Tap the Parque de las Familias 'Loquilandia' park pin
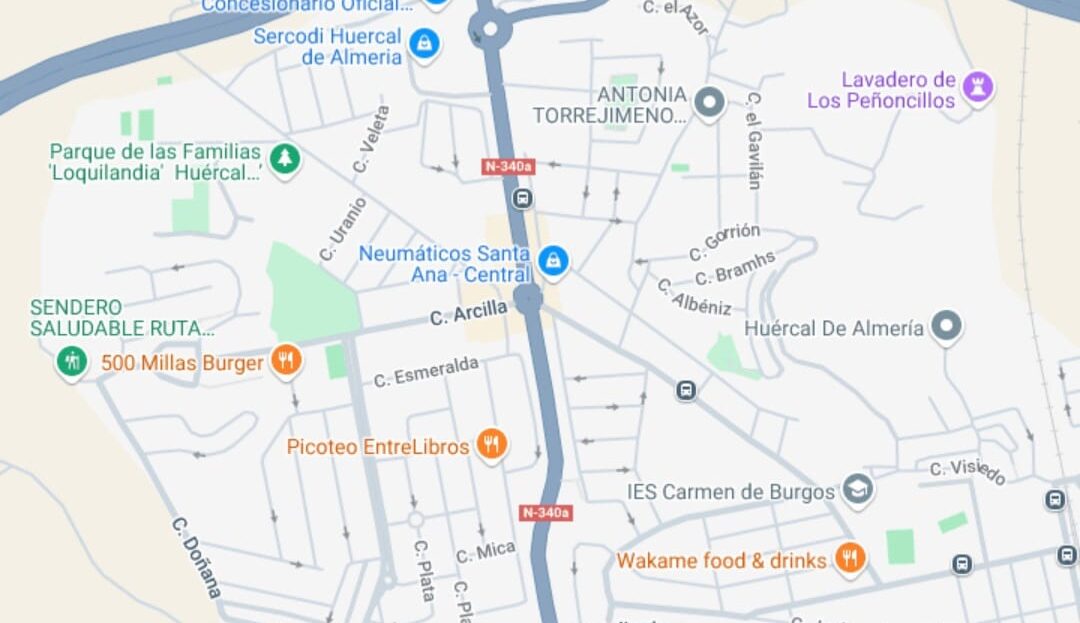This screenshot has width=1080, height=623. tap(285, 158)
